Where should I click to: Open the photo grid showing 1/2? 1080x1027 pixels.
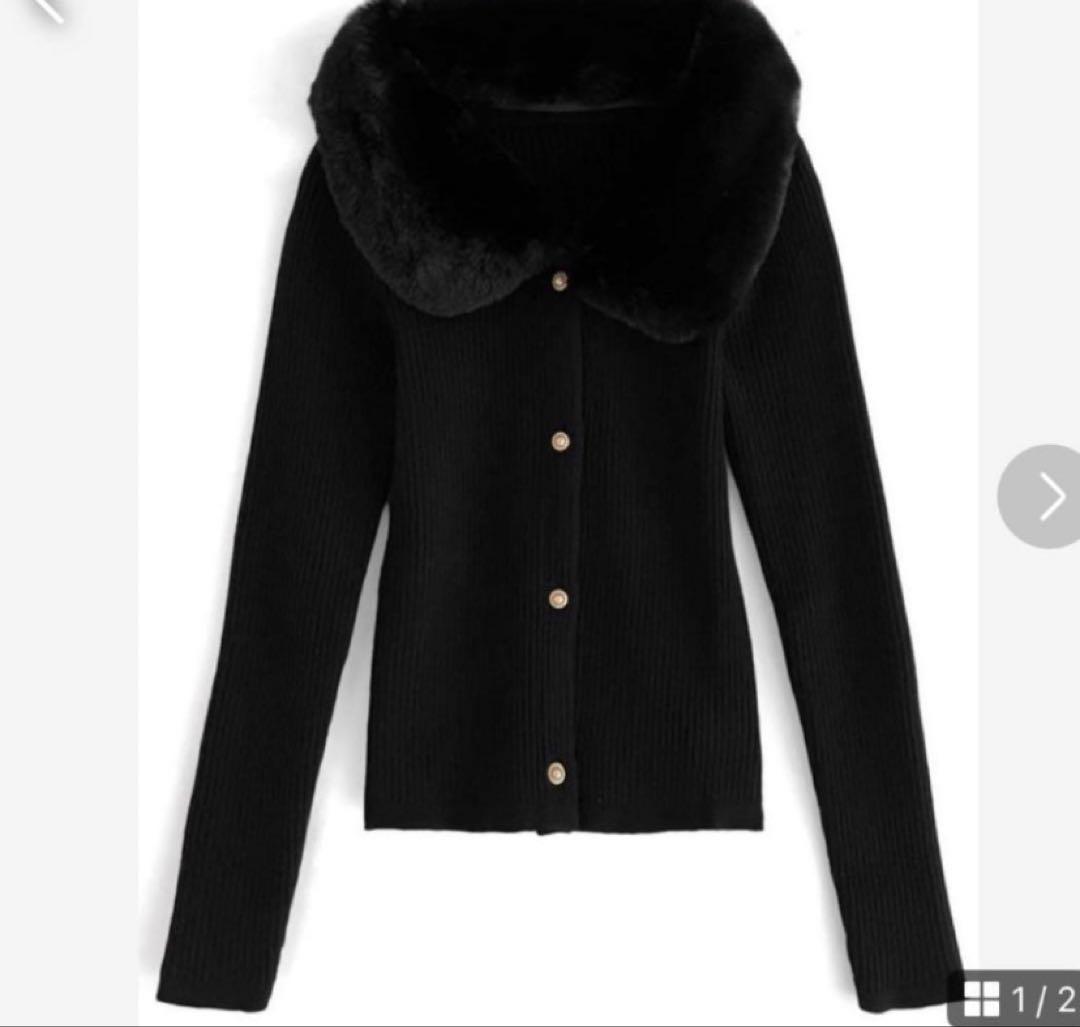pyautogui.click(x=1015, y=998)
